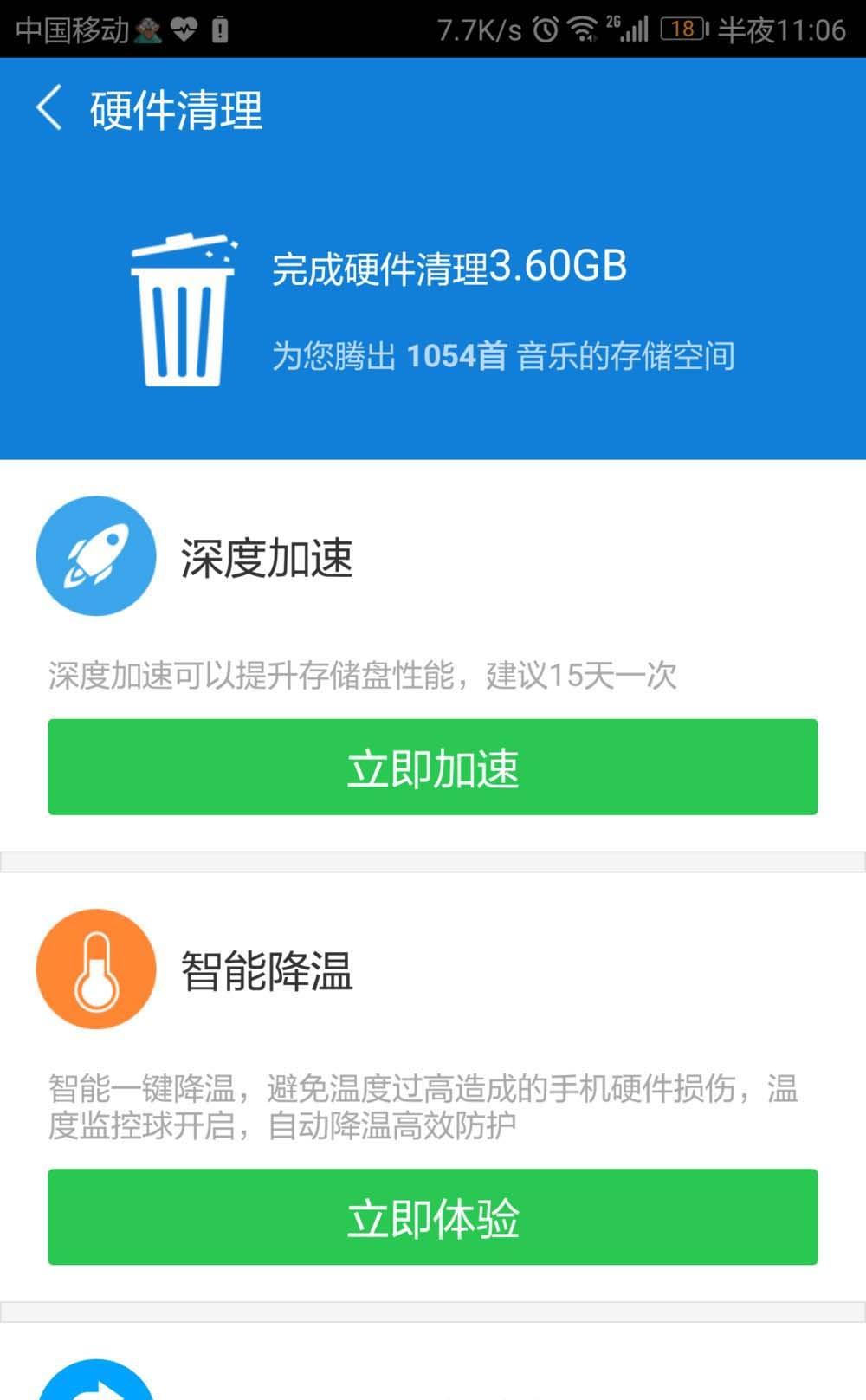Tap the battery indicator showing 18

pyautogui.click(x=683, y=29)
